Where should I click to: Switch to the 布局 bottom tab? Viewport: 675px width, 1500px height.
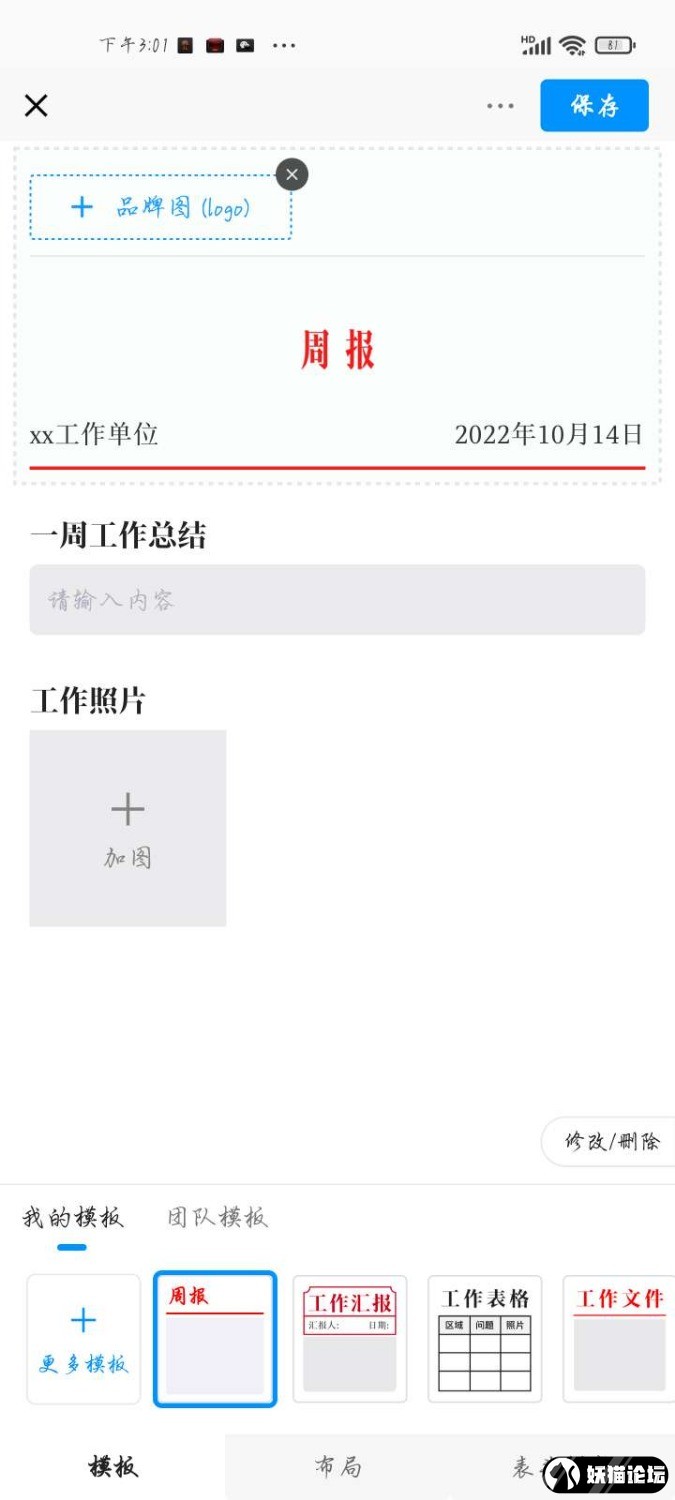click(338, 1467)
